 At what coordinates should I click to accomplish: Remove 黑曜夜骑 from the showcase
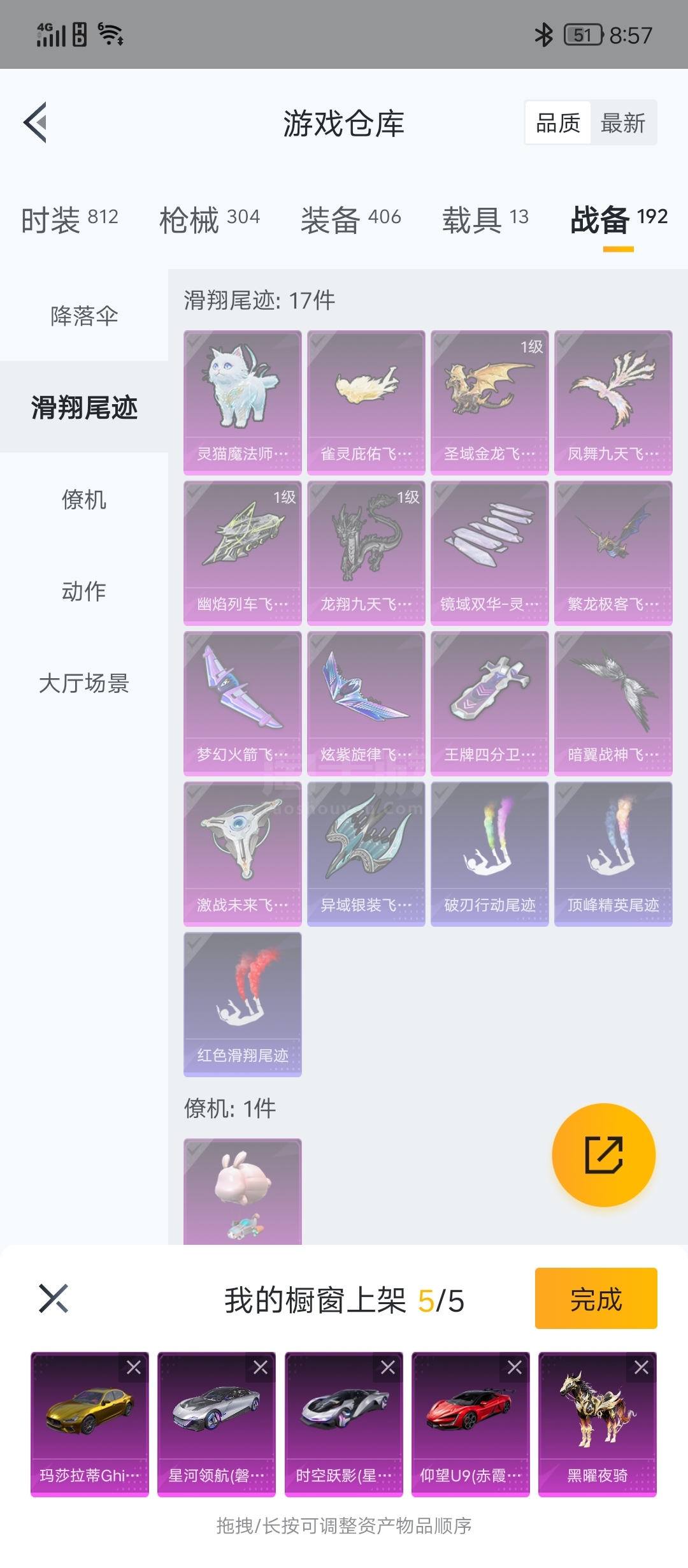pyautogui.click(x=641, y=1367)
